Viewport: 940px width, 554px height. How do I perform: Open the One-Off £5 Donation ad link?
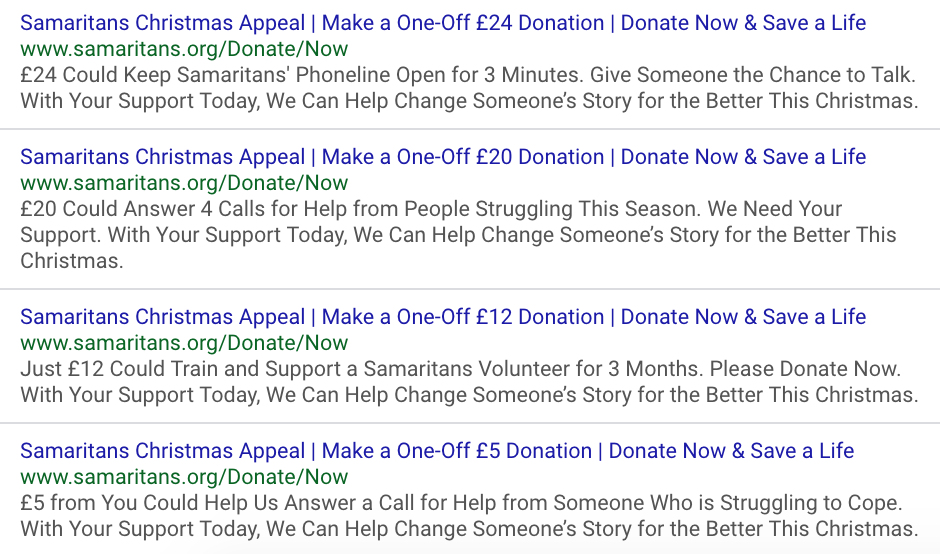point(437,451)
